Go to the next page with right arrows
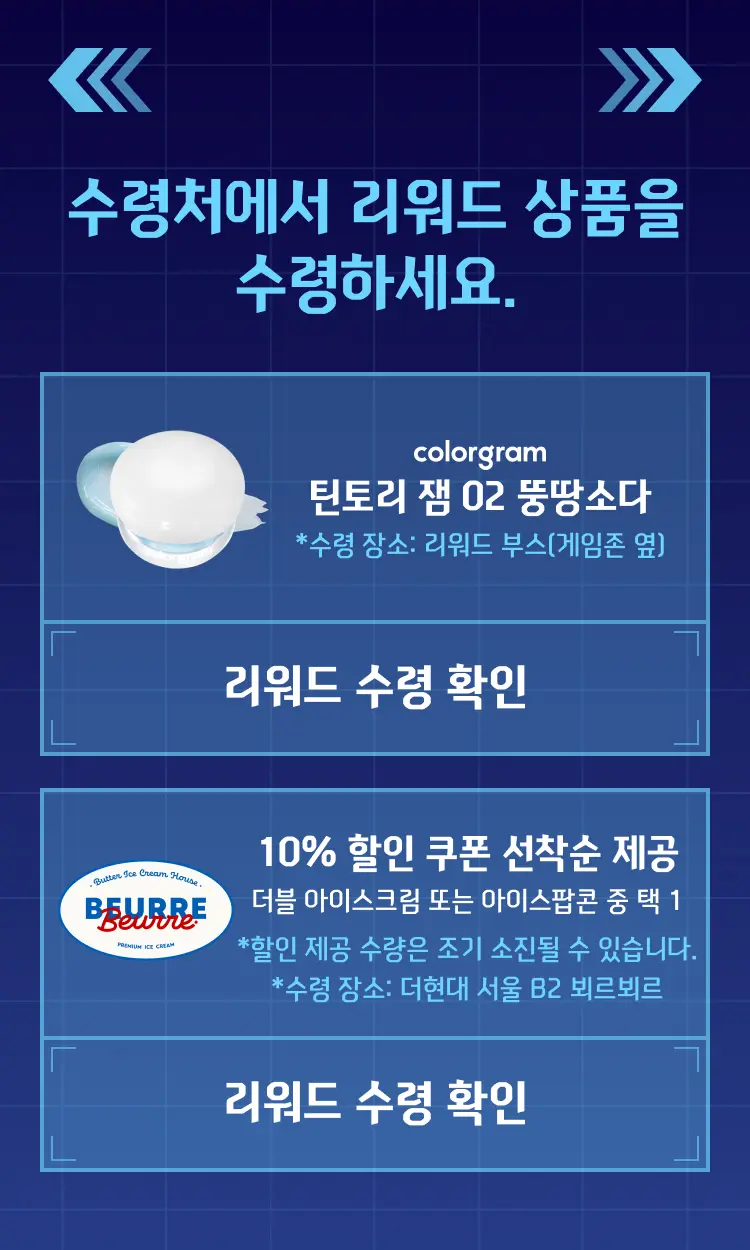Viewport: 750px width, 1250px height. click(649, 79)
